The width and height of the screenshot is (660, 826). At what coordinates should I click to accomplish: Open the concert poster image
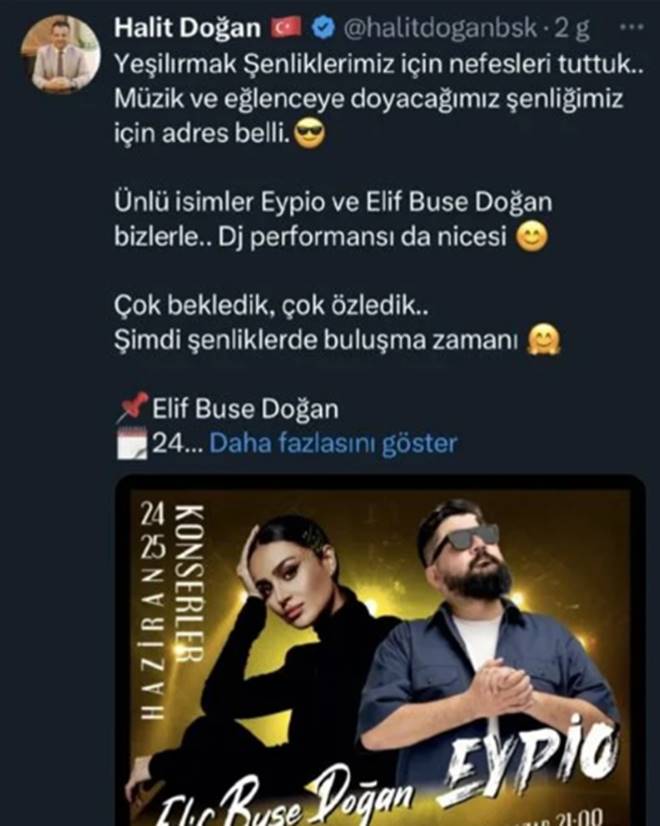[x=380, y=650]
